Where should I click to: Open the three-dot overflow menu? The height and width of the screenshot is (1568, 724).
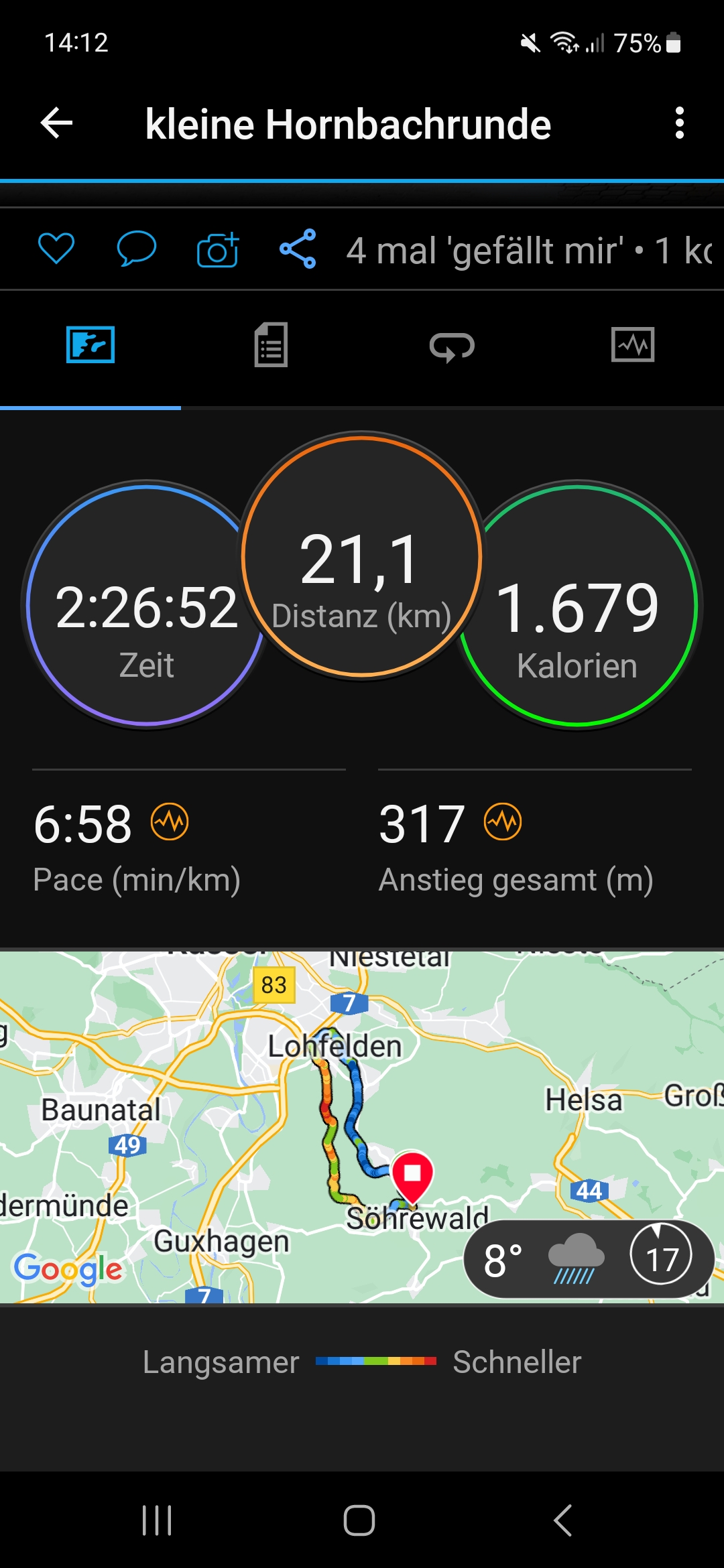pos(679,123)
